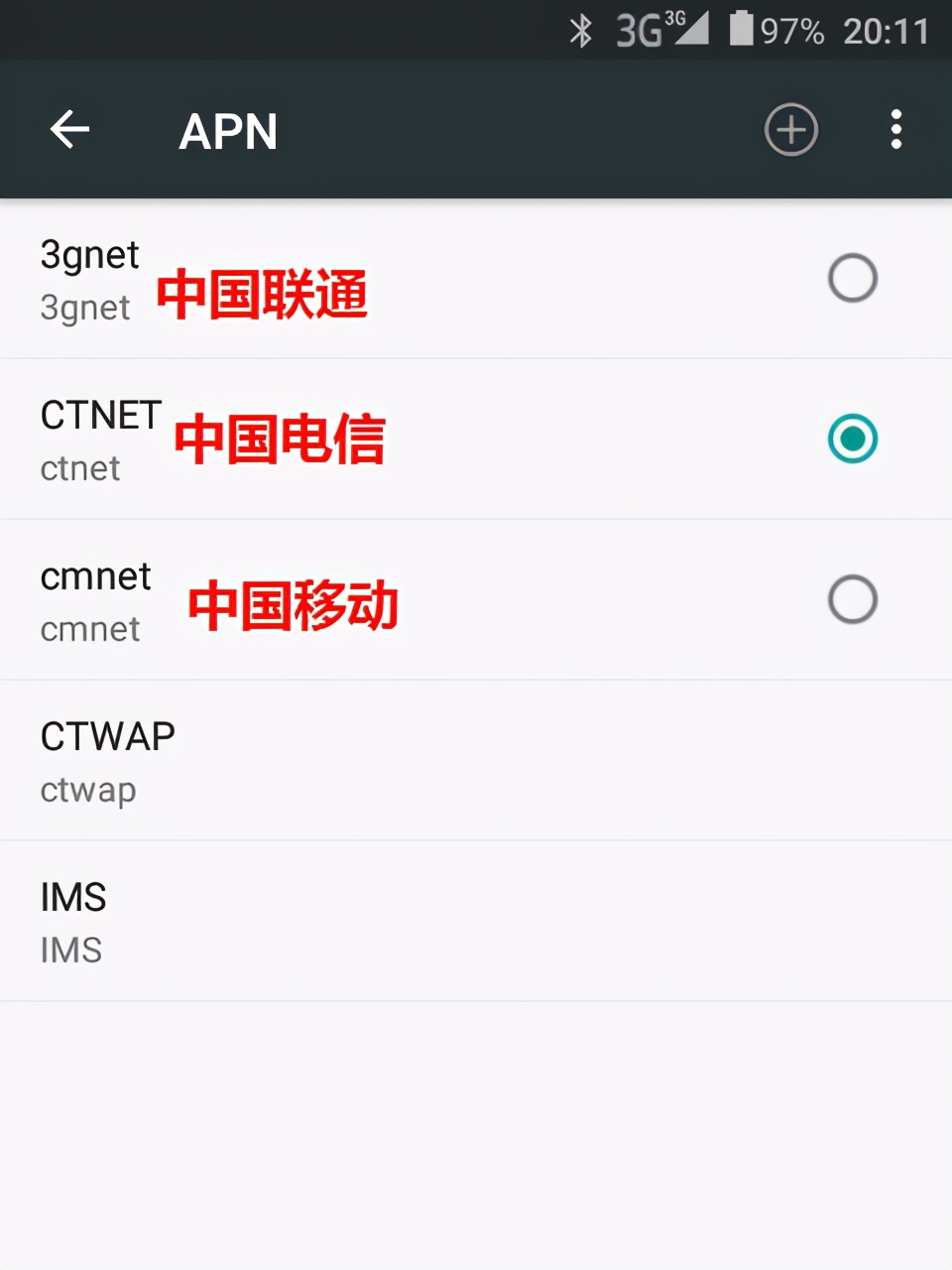
Task: Select the 3gnet radio button
Action: pyautogui.click(x=853, y=278)
